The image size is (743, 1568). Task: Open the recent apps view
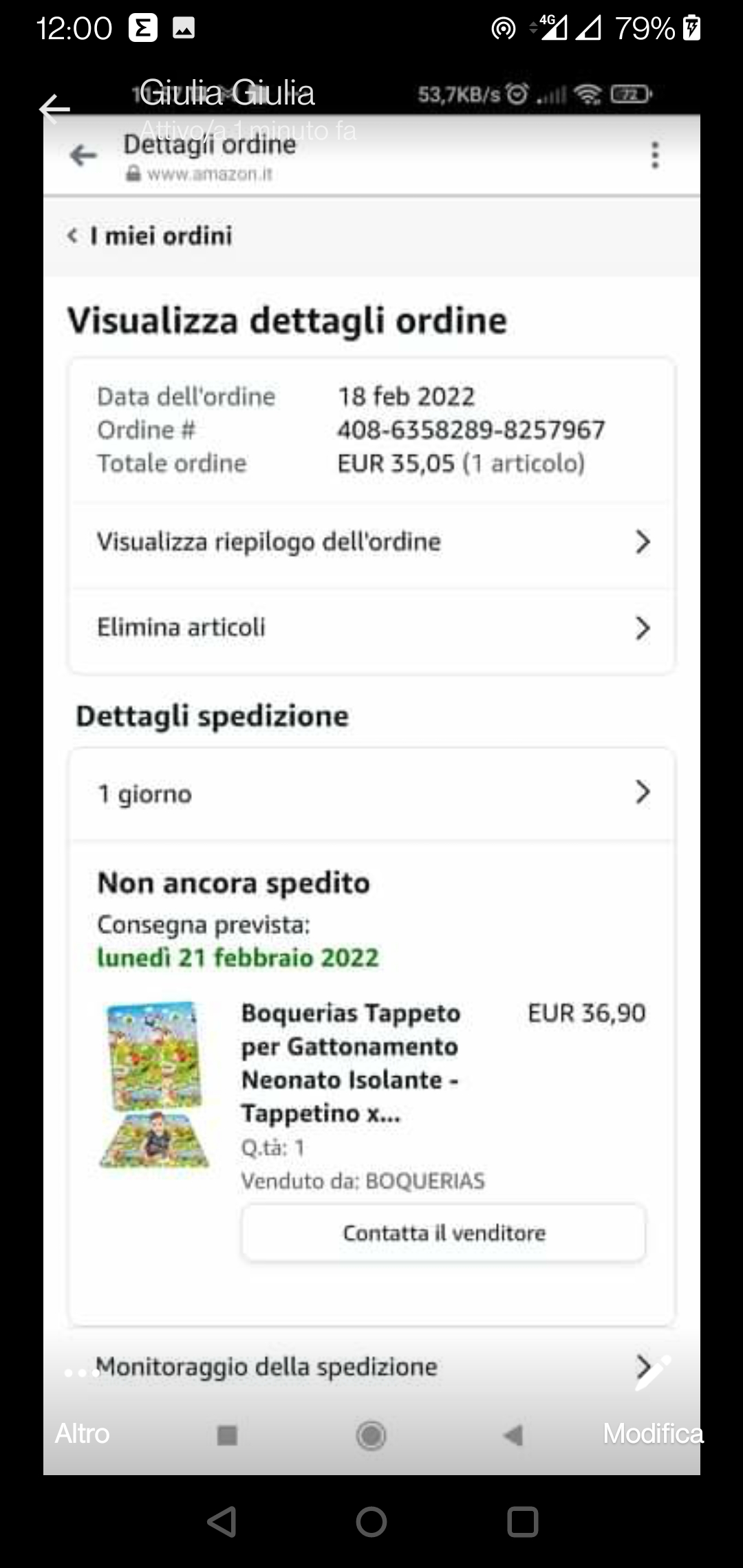click(522, 1521)
